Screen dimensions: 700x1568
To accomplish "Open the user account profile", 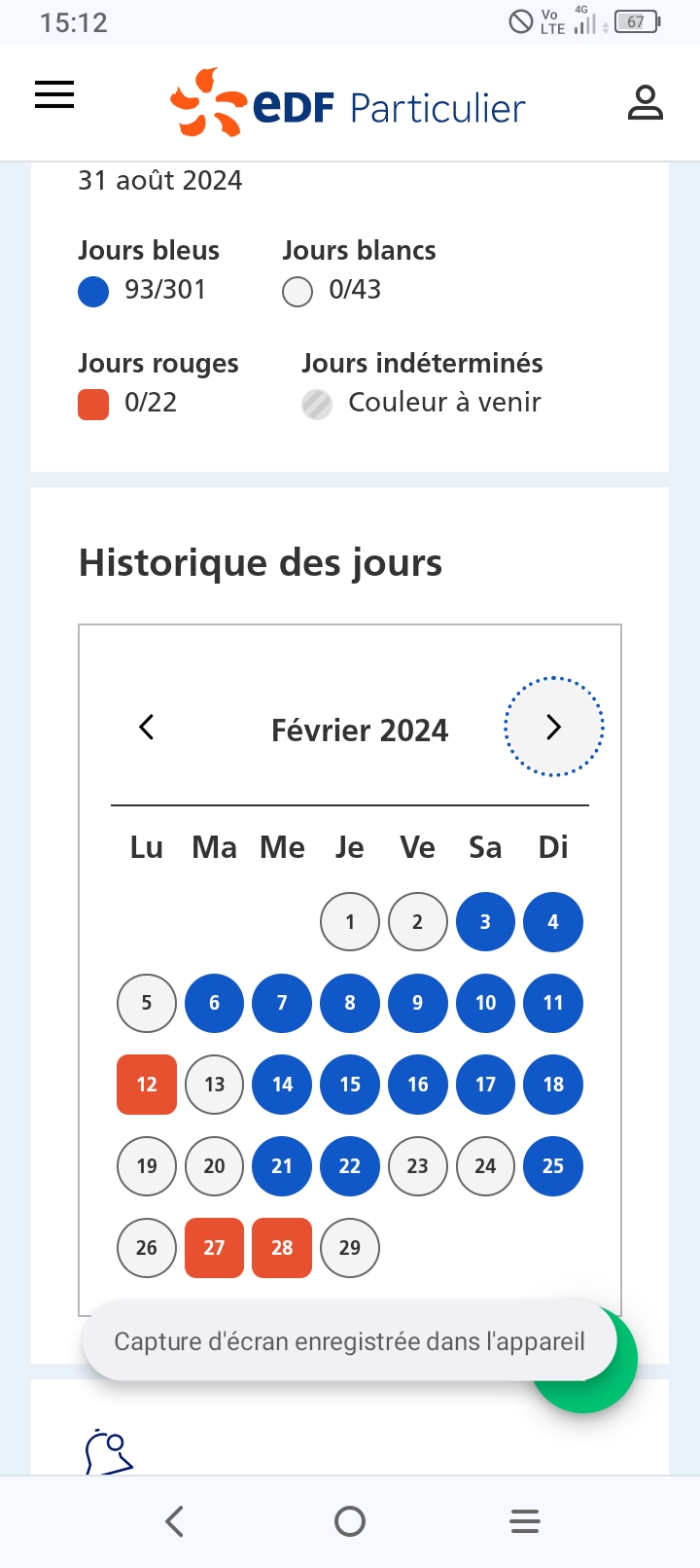I will (645, 102).
